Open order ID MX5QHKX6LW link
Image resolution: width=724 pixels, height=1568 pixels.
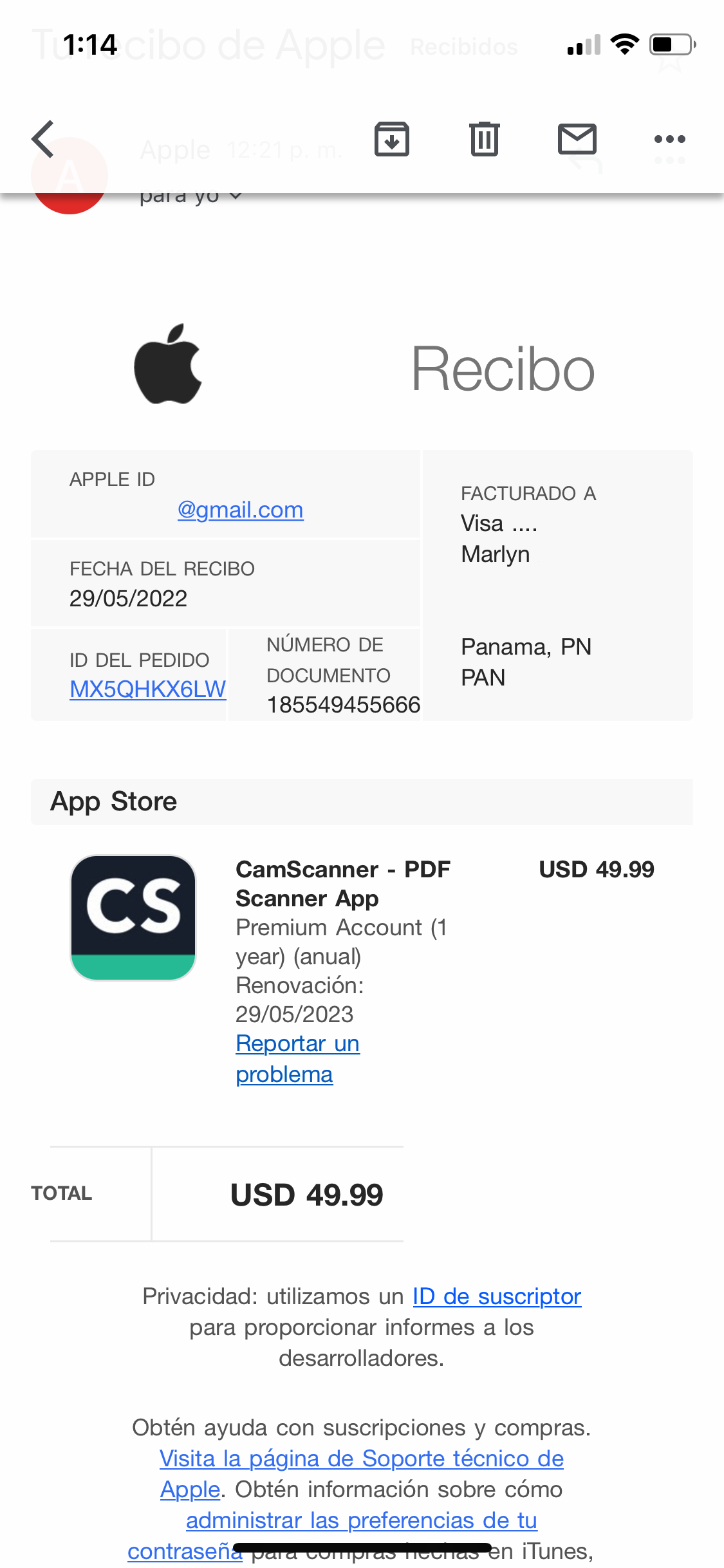click(x=147, y=689)
